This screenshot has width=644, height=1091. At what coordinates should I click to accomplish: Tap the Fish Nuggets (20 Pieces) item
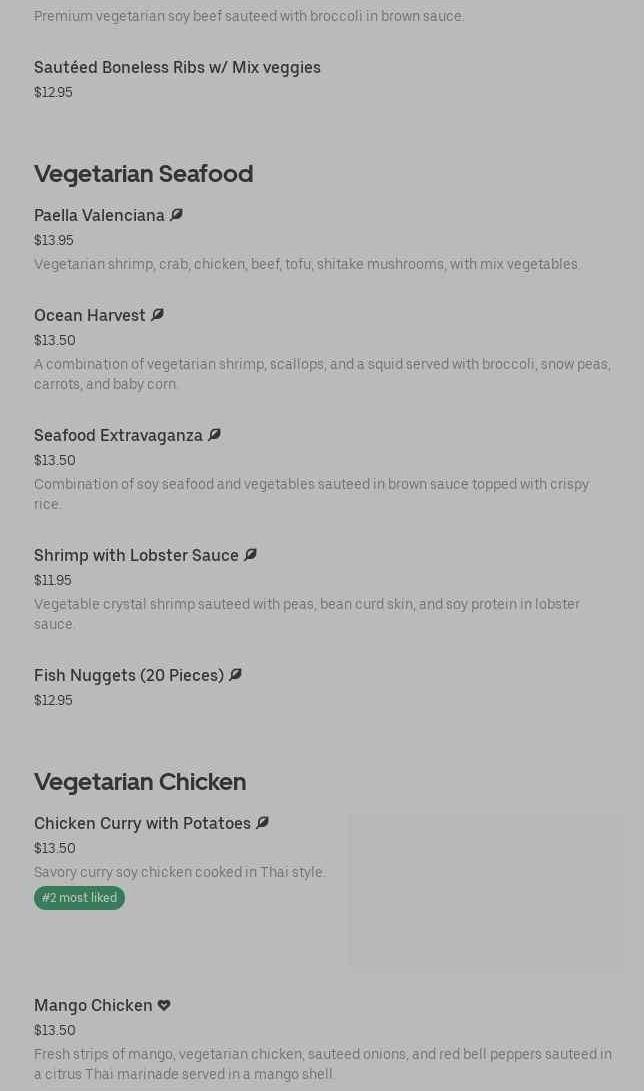point(129,675)
